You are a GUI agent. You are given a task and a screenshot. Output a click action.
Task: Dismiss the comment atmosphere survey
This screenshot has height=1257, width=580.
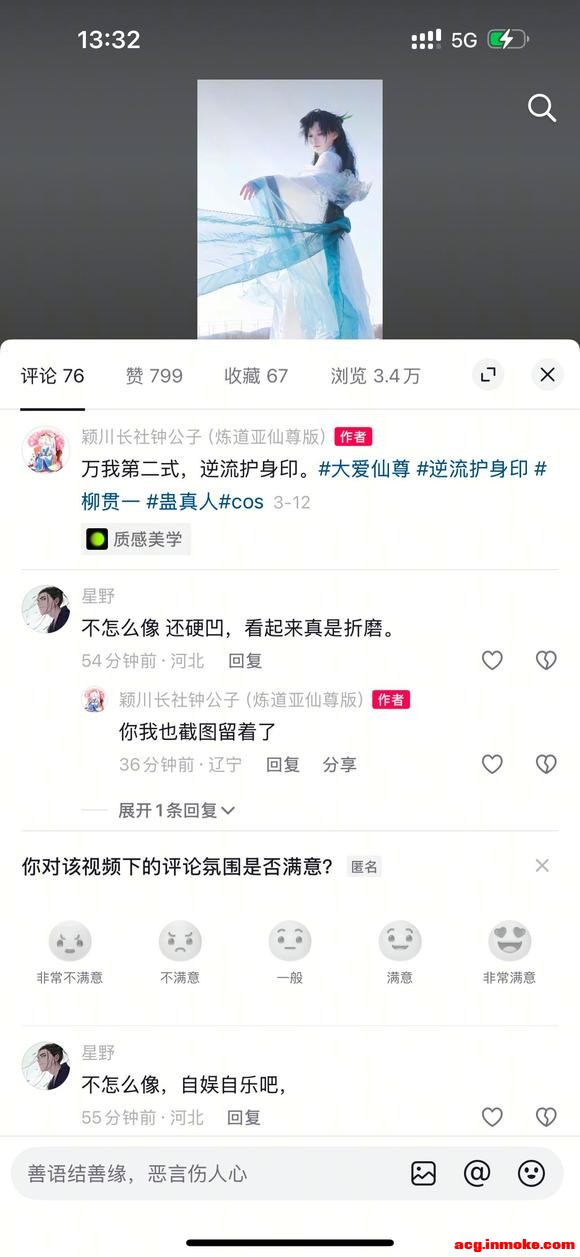point(542,866)
